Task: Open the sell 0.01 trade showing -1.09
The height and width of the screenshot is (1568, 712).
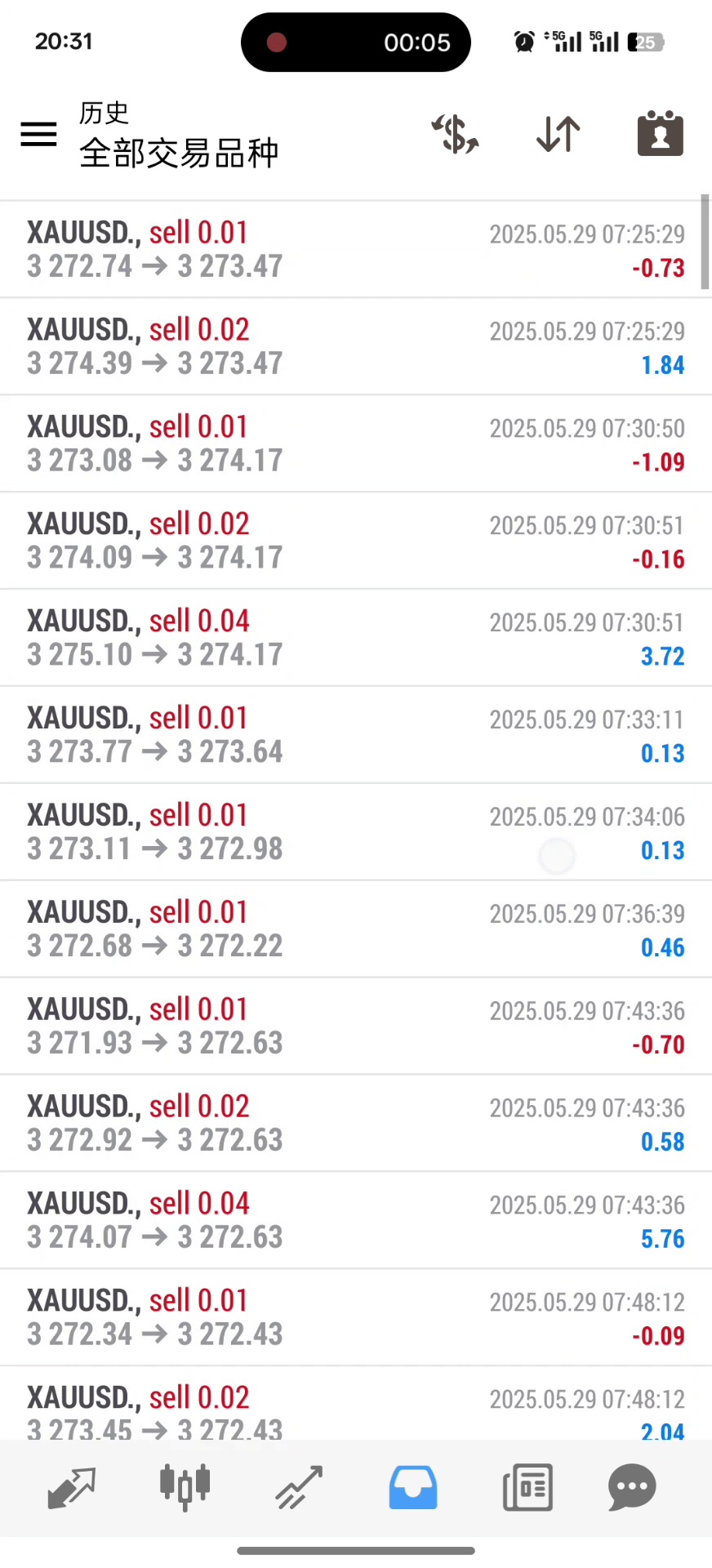Action: [355, 443]
